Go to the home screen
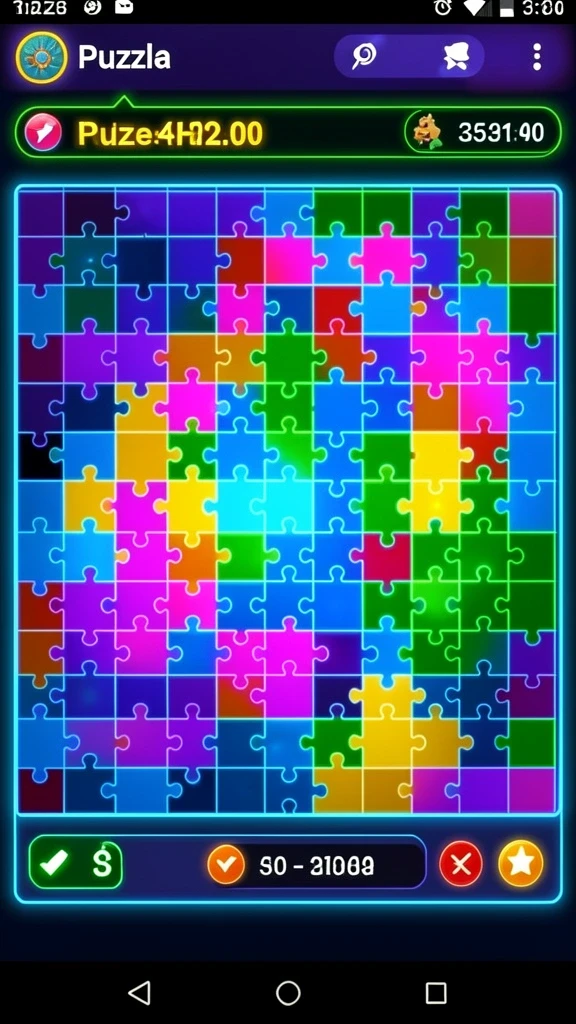The width and height of the screenshot is (576, 1024). 288,993
